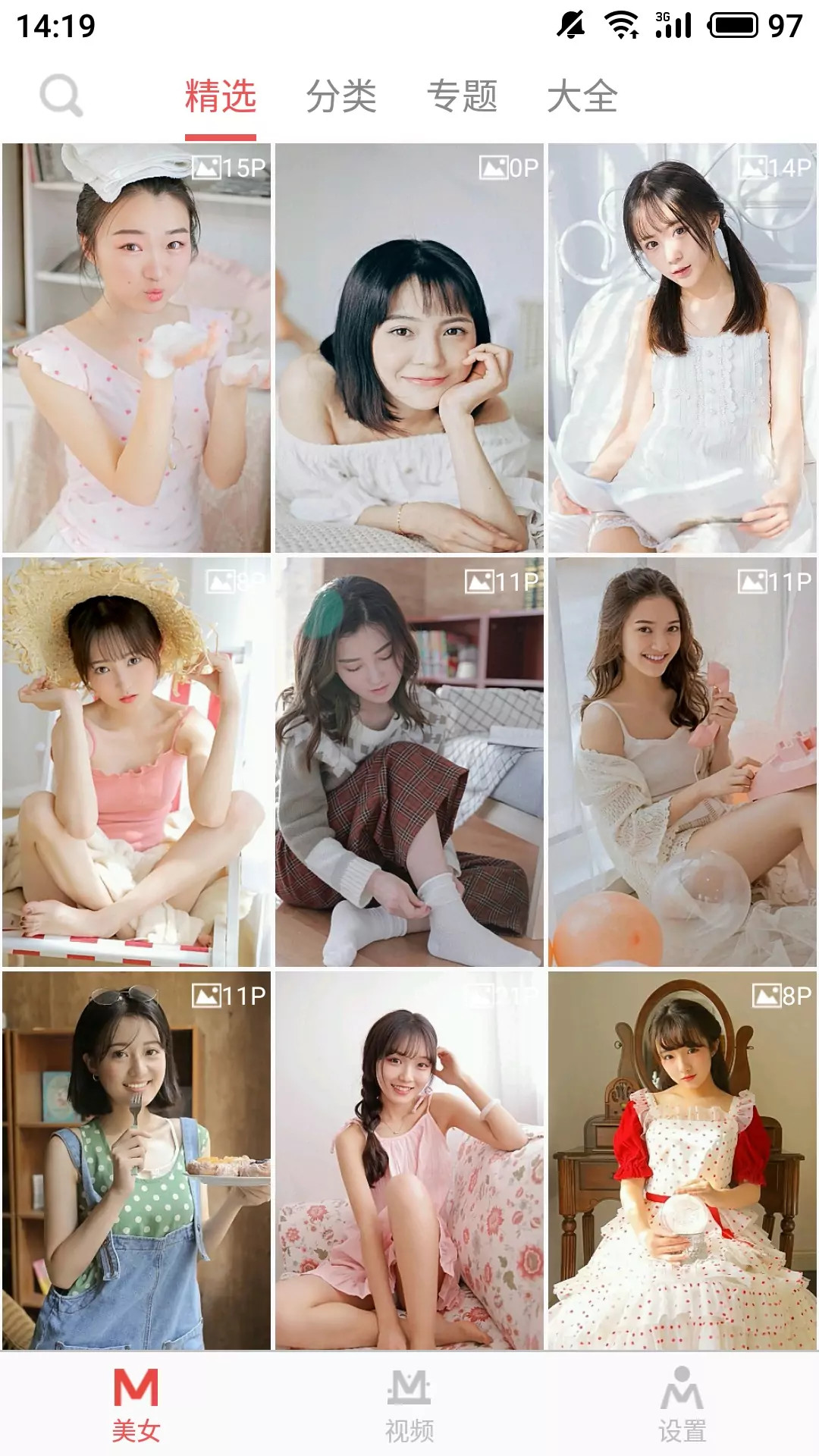Select the 精选 tab
Viewport: 819px width, 1456px height.
(221, 97)
